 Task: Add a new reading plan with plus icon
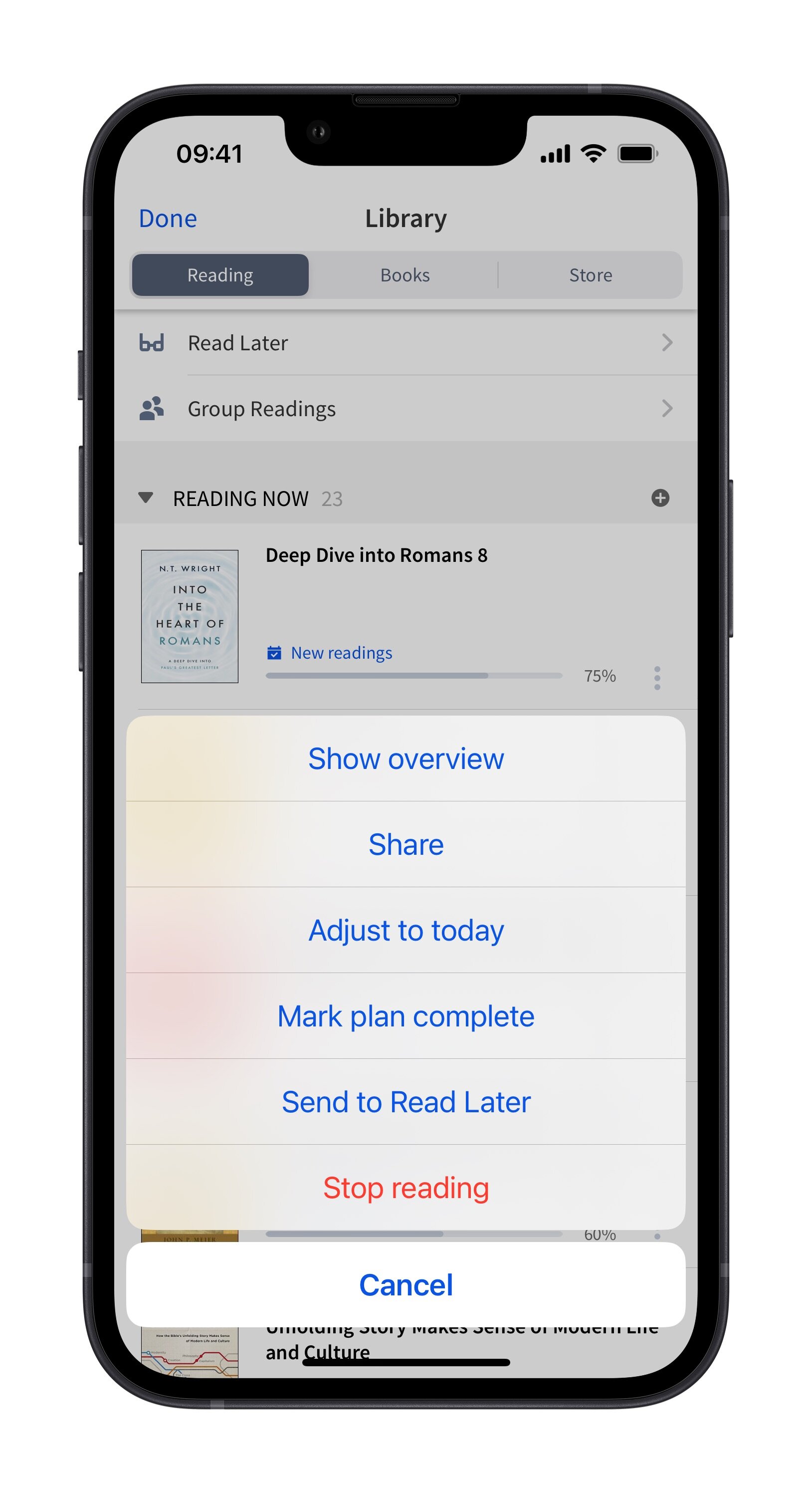660,498
